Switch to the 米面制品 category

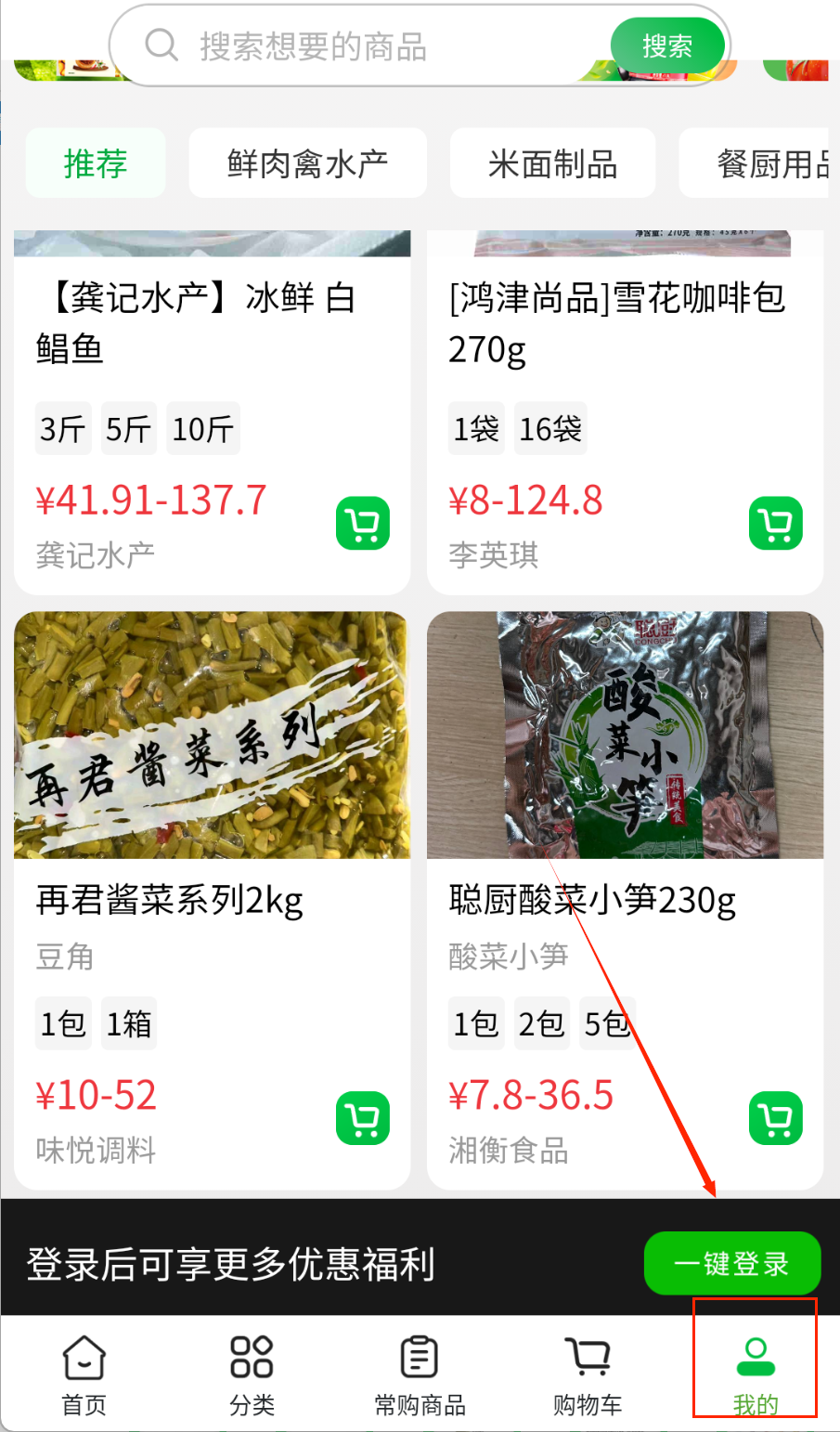pyautogui.click(x=552, y=163)
